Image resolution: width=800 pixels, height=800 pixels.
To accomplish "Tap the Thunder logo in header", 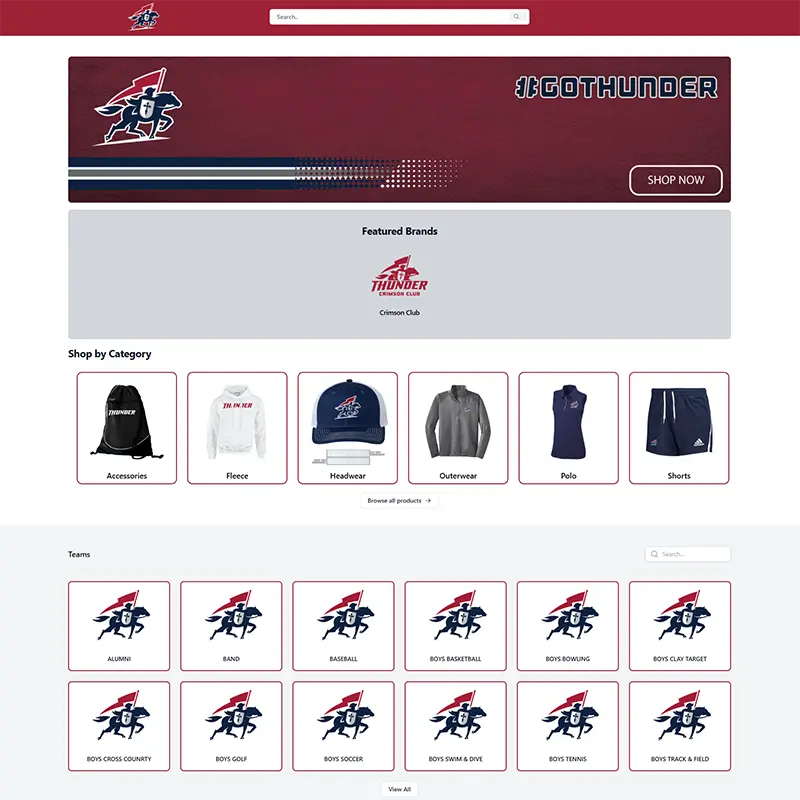I will 144,17.
